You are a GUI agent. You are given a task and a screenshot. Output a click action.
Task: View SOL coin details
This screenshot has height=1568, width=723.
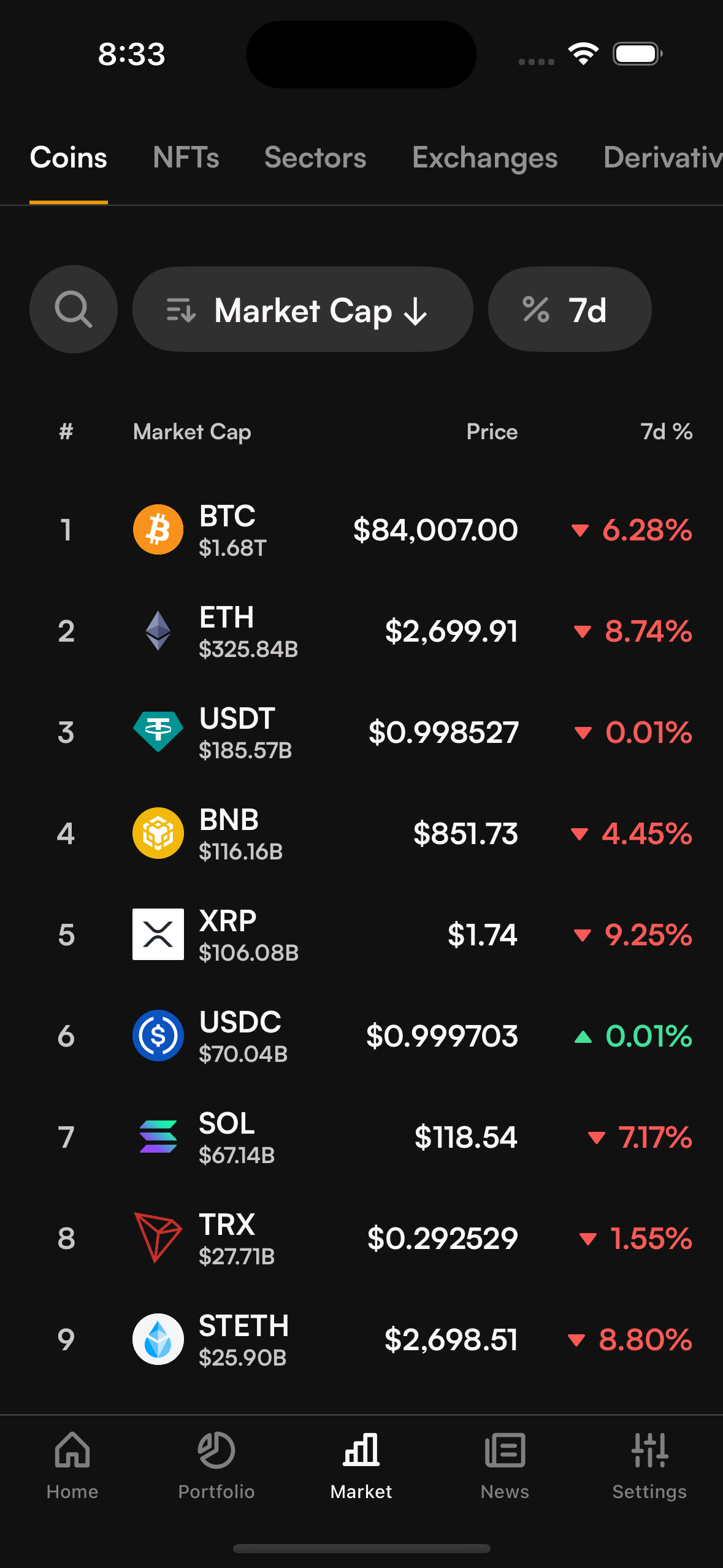click(x=361, y=1137)
